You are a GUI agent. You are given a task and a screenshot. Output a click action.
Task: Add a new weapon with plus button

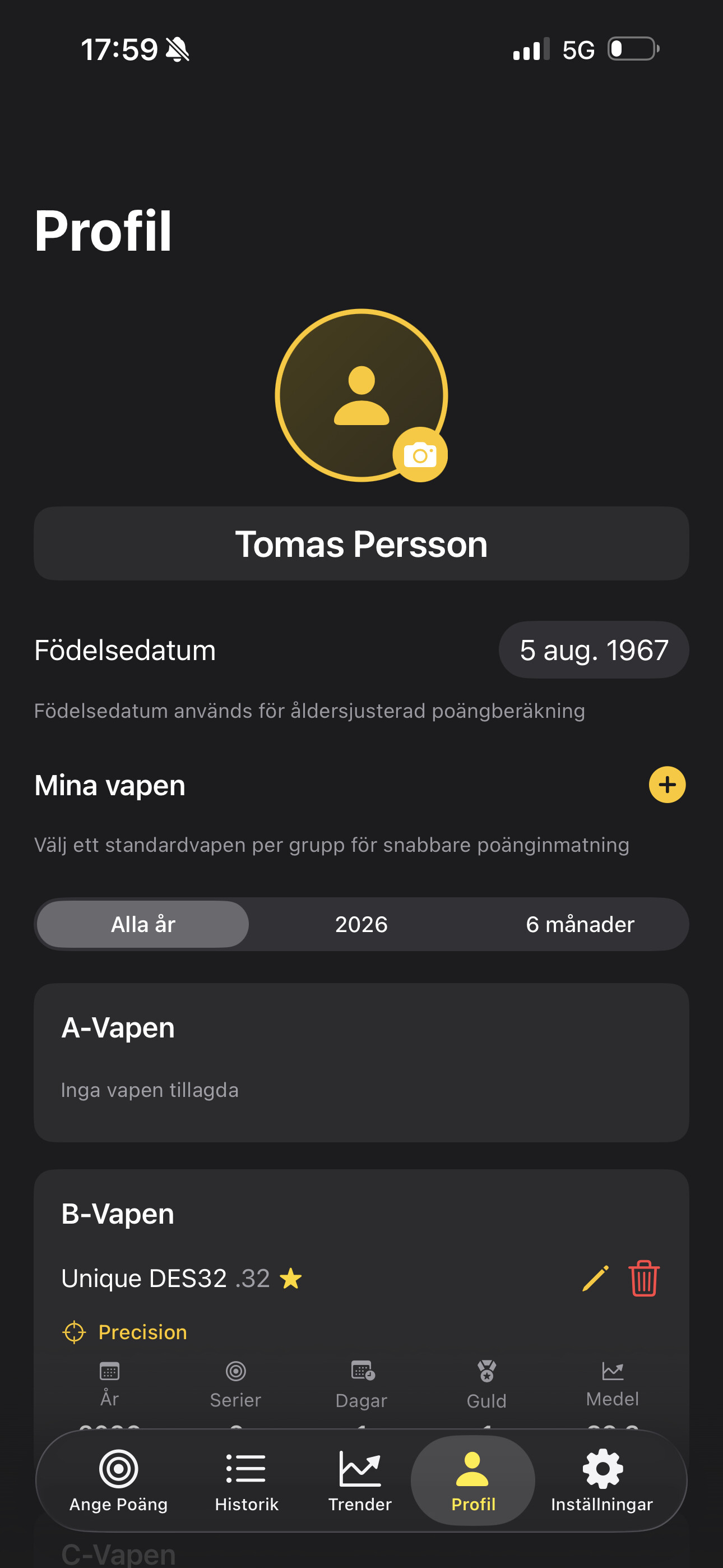tap(667, 785)
